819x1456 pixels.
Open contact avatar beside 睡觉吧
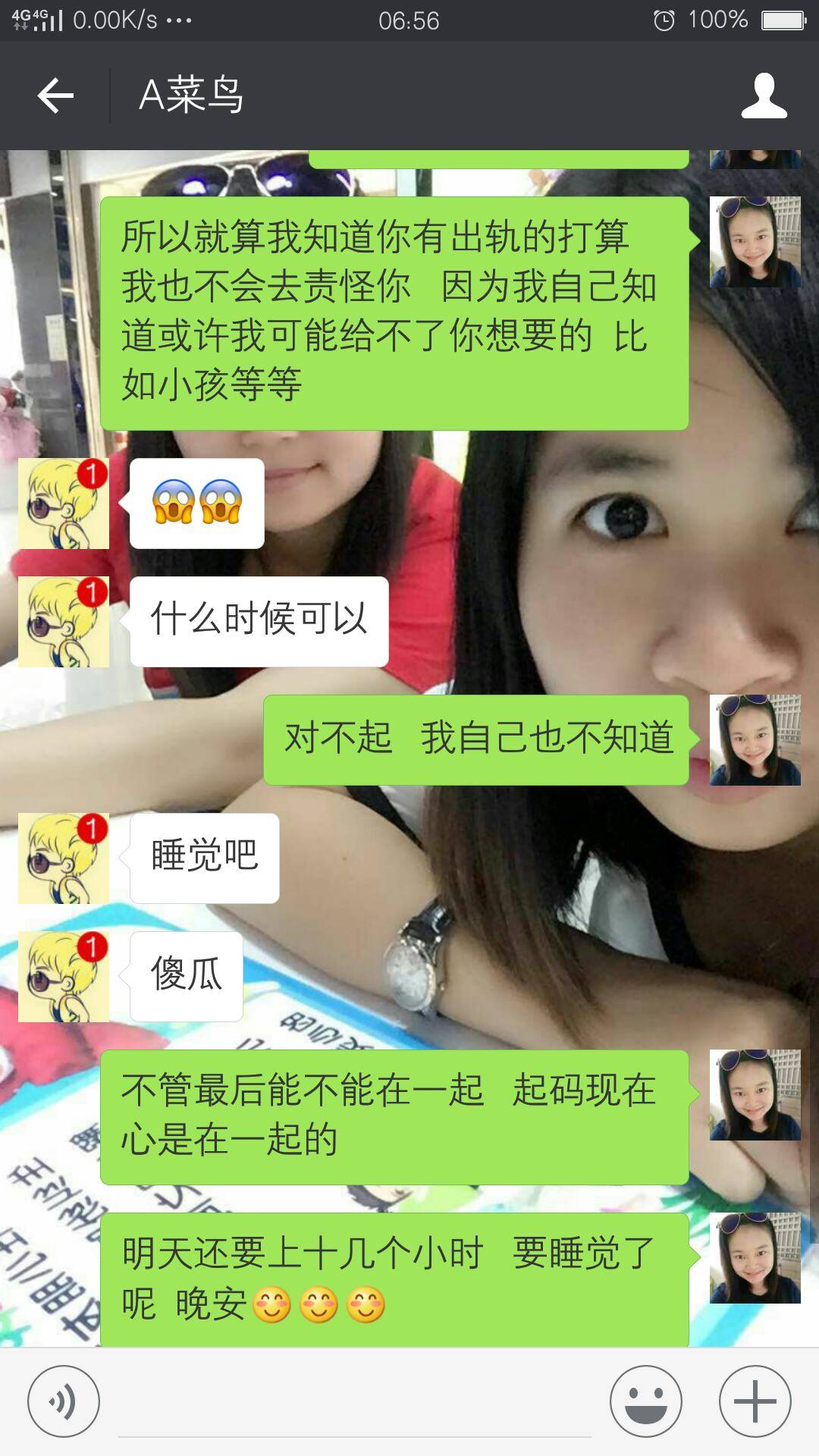64,858
